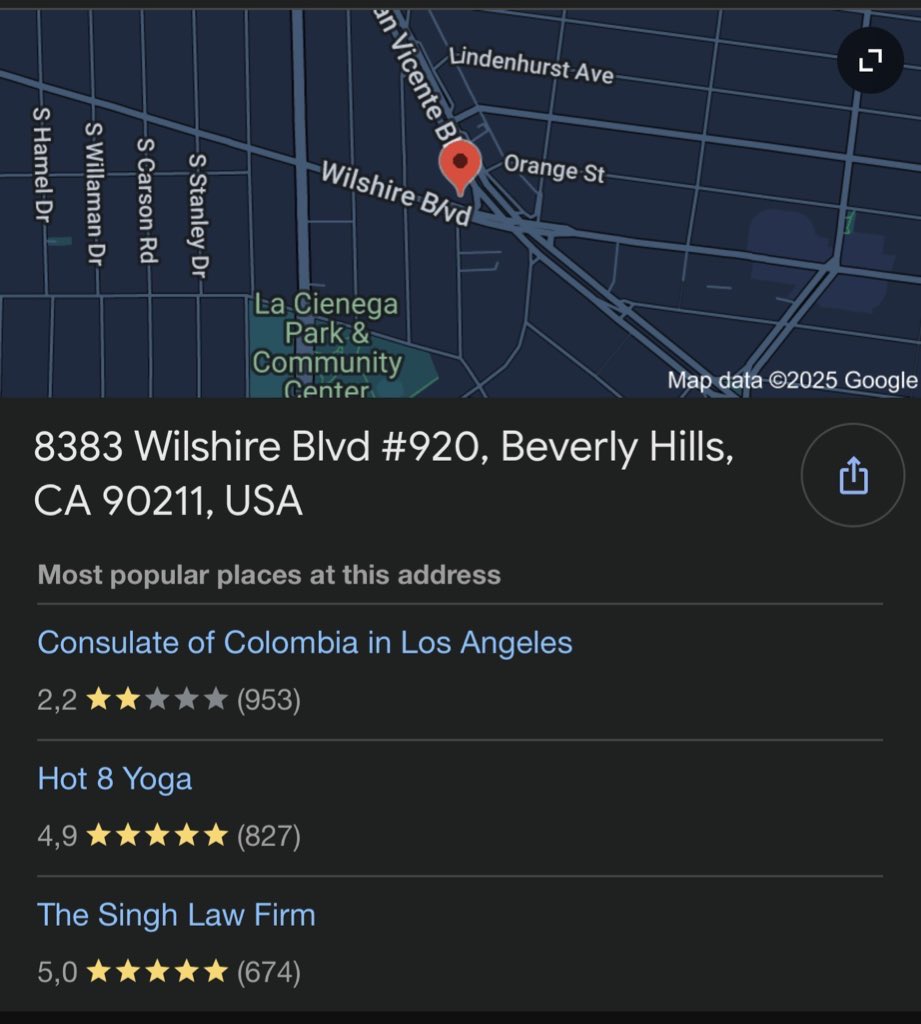This screenshot has height=1024, width=921.
Task: Expand the map to full screen
Action: click(870, 61)
